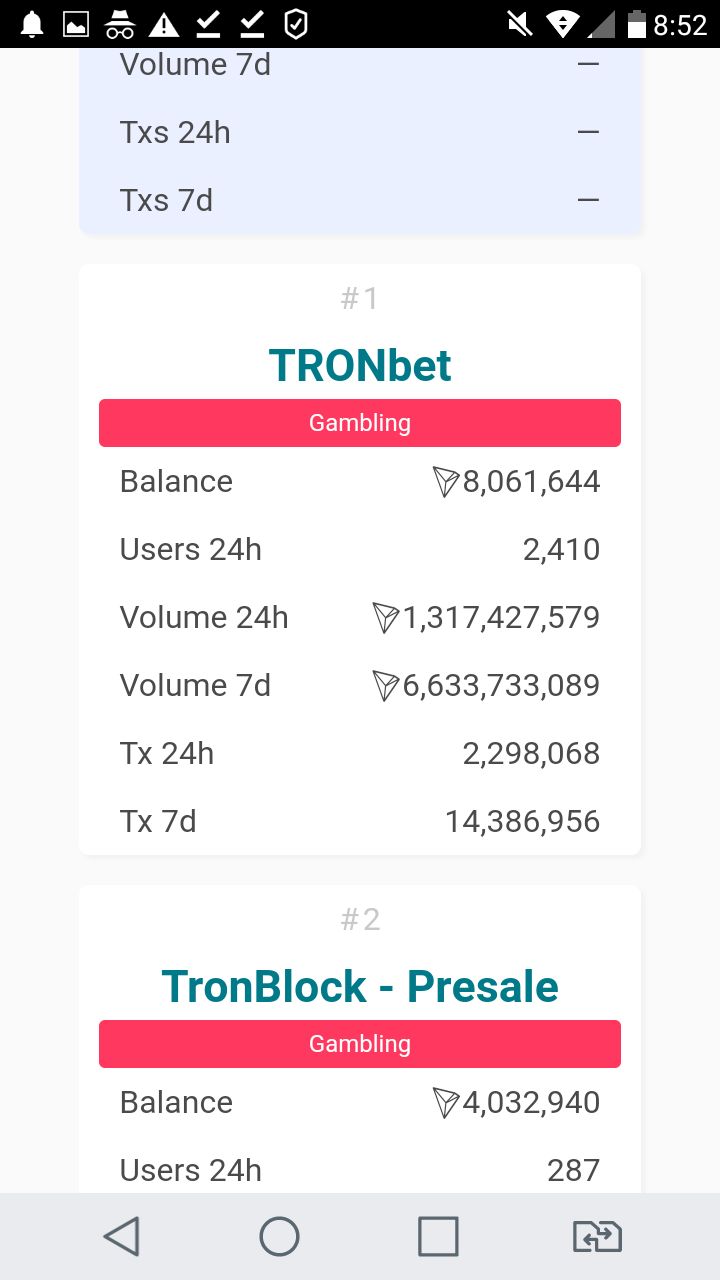
Task: Go to the home screen
Action: pos(279,1237)
